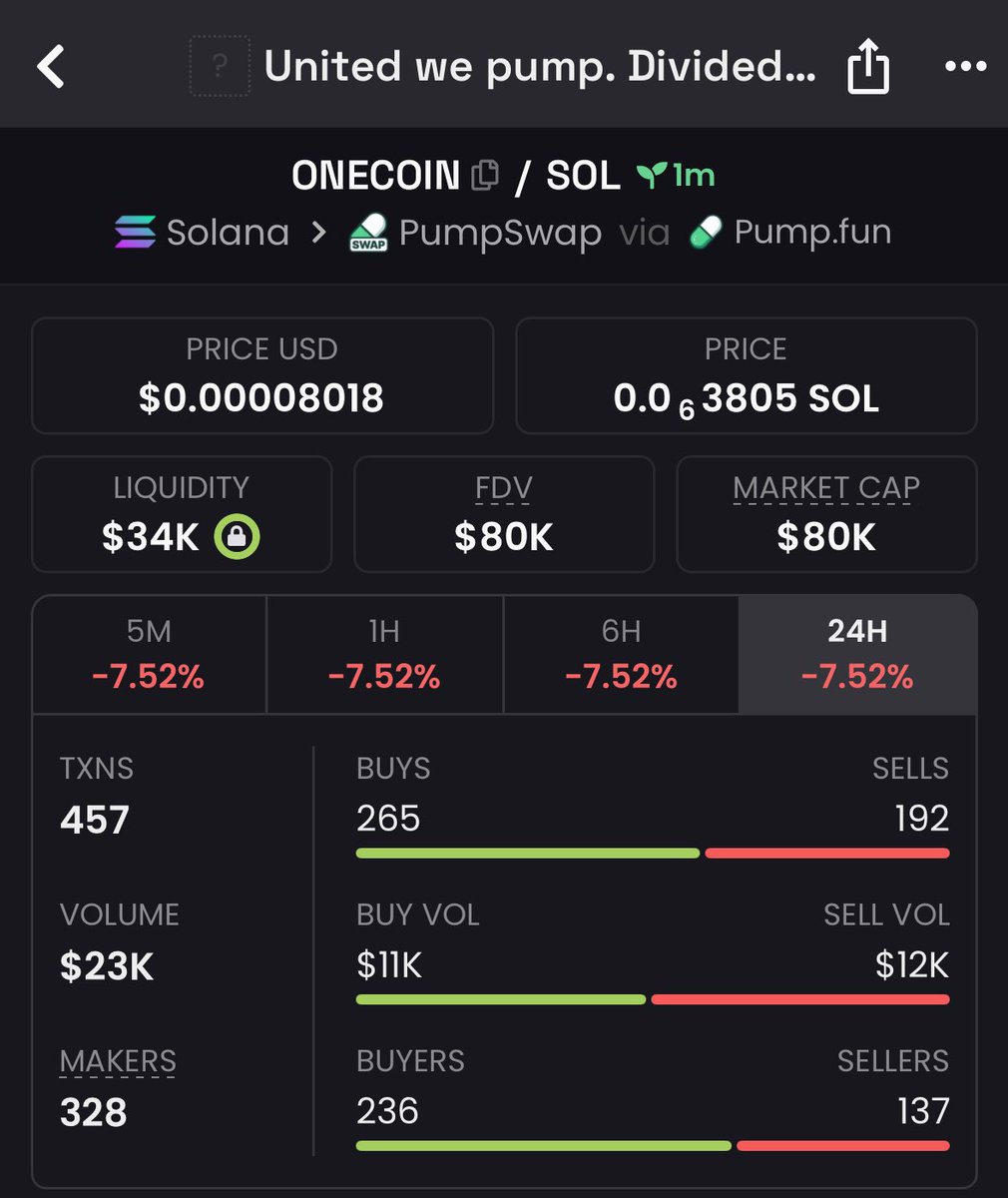
Task: Switch to the 5M timeframe
Action: [x=149, y=655]
